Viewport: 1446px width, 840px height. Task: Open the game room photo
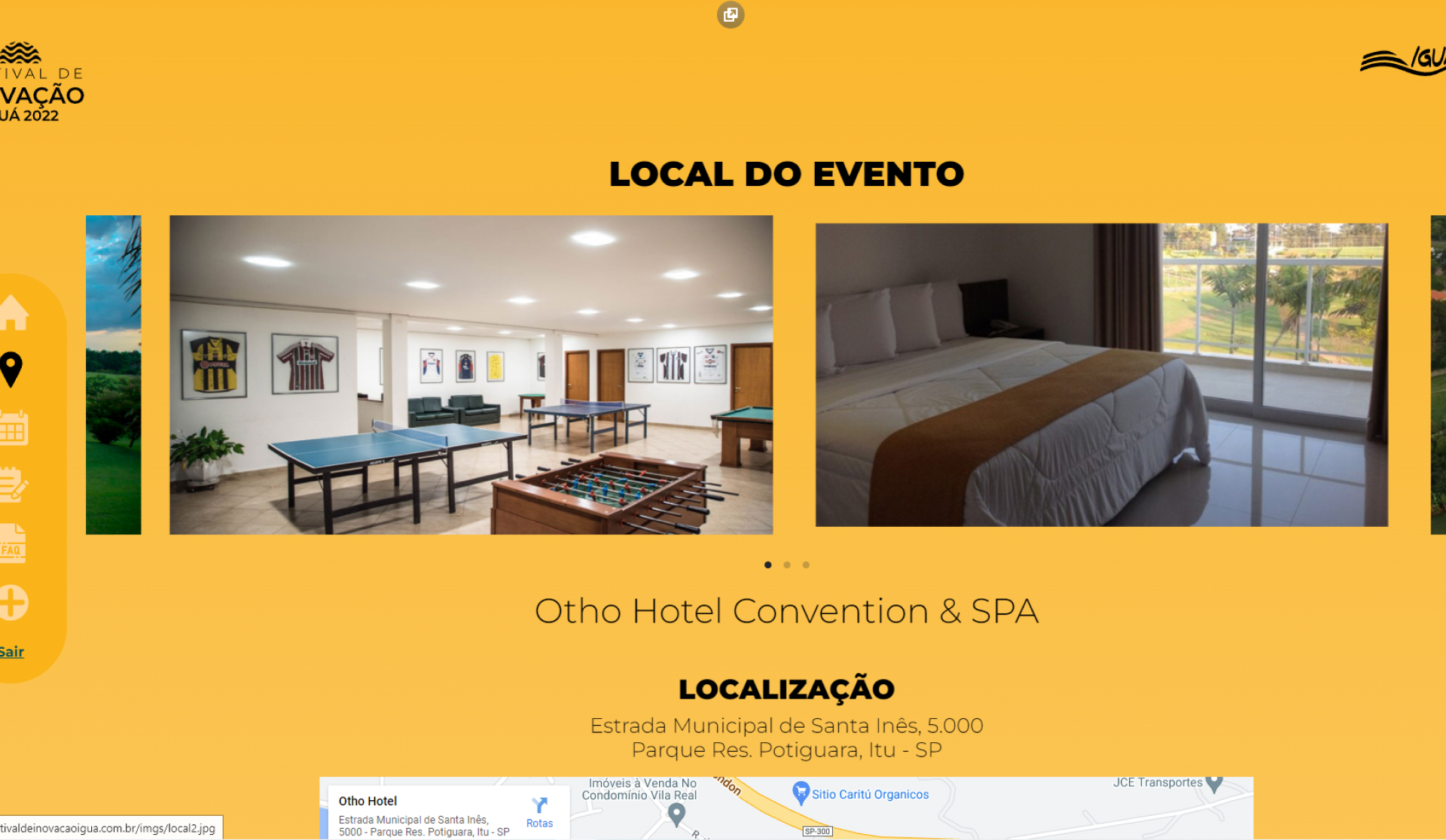click(471, 375)
